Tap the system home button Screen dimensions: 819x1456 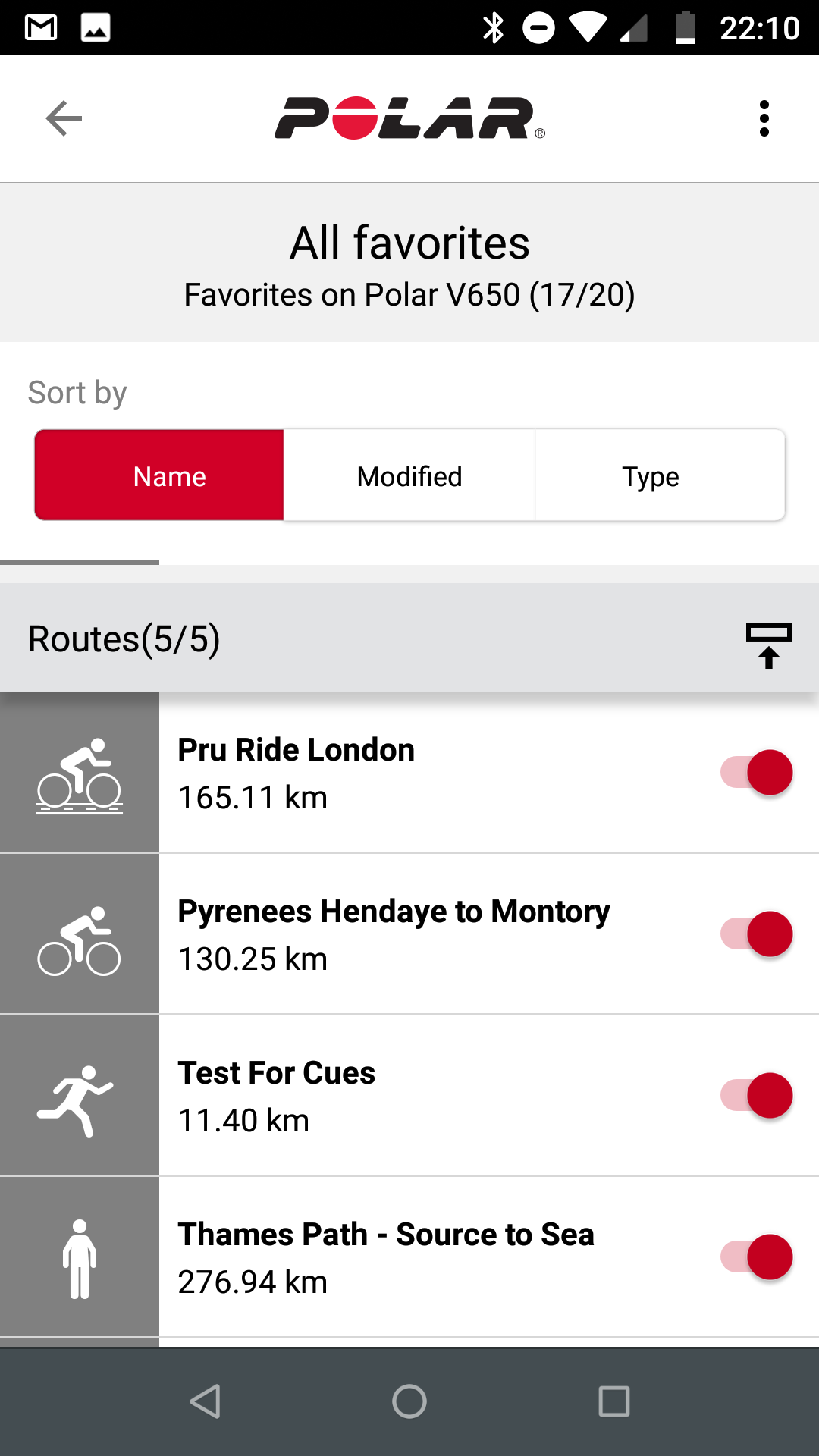point(409,1401)
